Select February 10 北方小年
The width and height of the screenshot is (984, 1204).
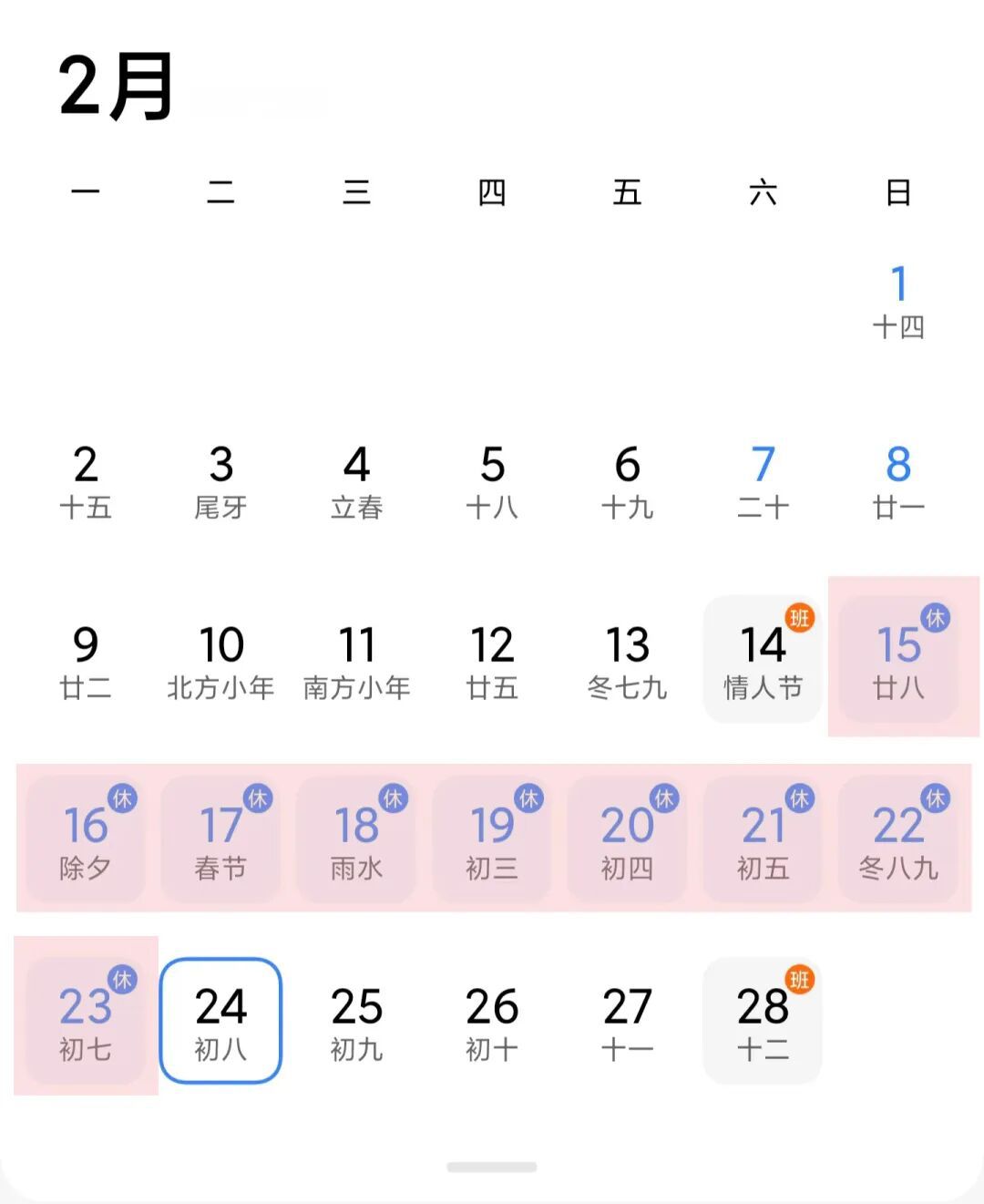pyautogui.click(x=220, y=662)
